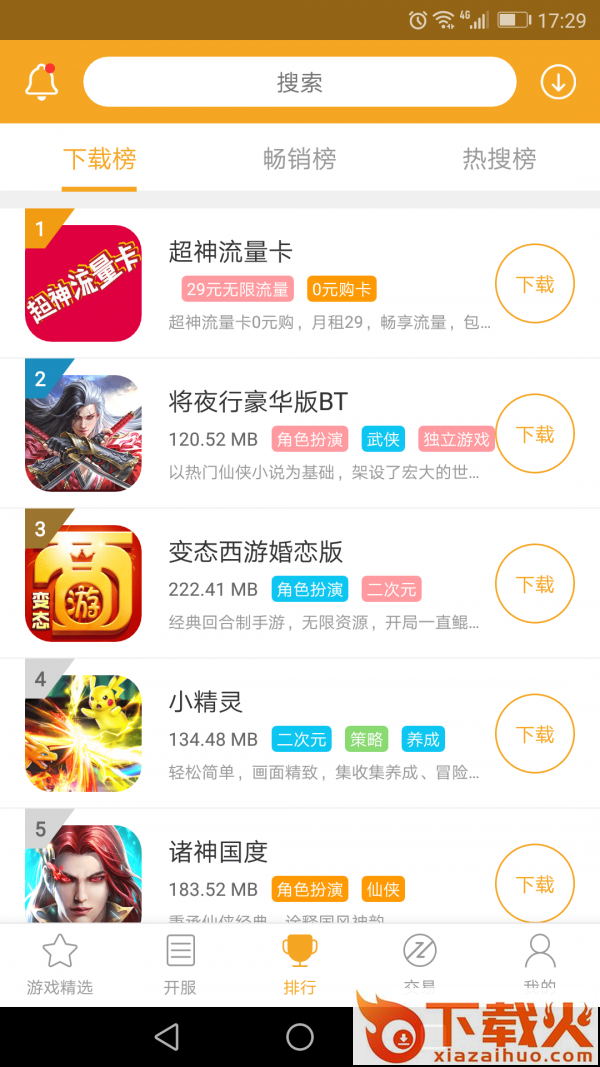Open the downloads manager icon

[x=558, y=82]
